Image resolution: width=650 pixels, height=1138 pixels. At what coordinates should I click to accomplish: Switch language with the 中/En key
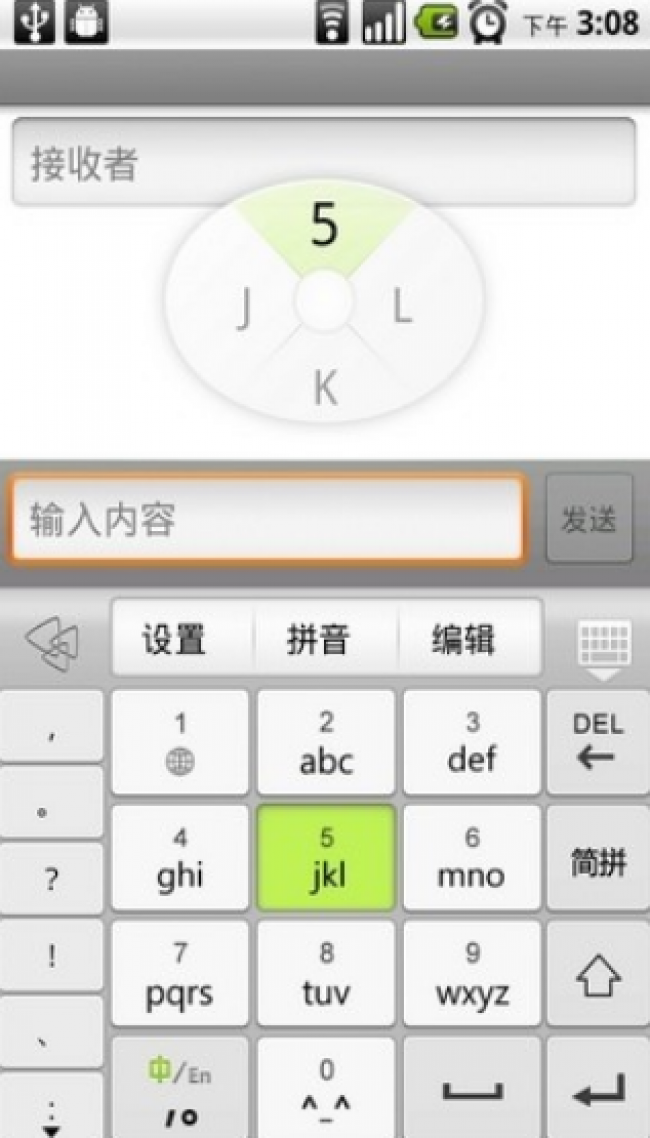coord(180,1088)
